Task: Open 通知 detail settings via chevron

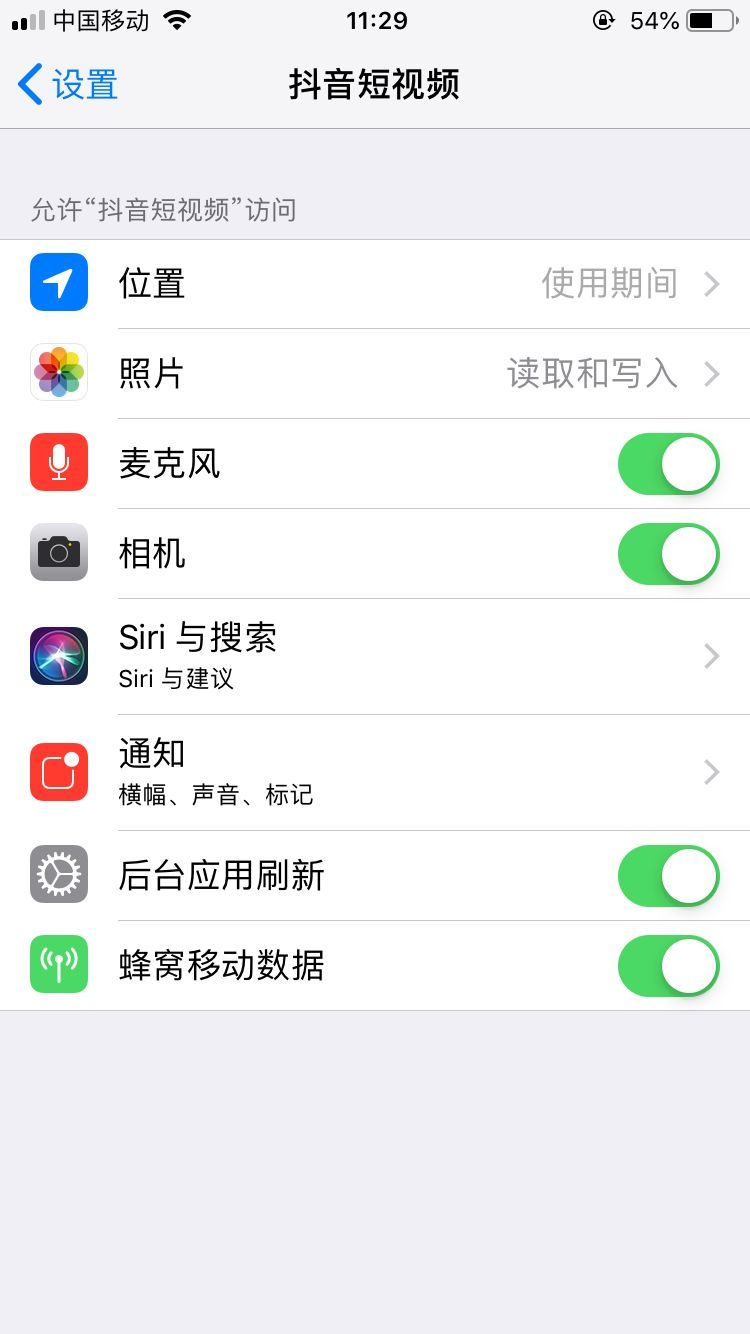Action: pyautogui.click(x=711, y=772)
